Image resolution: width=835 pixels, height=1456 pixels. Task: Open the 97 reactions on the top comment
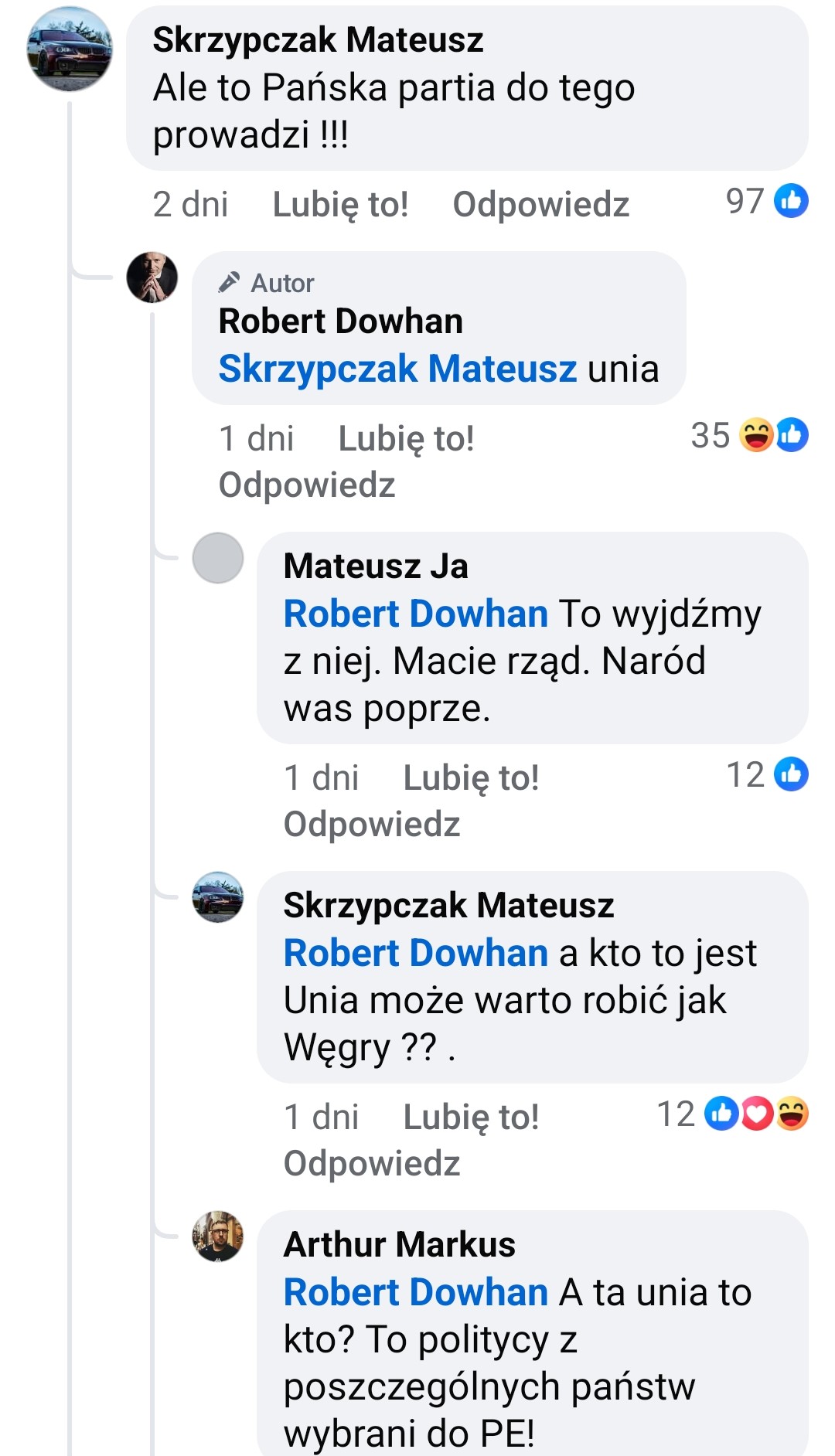pyautogui.click(x=766, y=201)
